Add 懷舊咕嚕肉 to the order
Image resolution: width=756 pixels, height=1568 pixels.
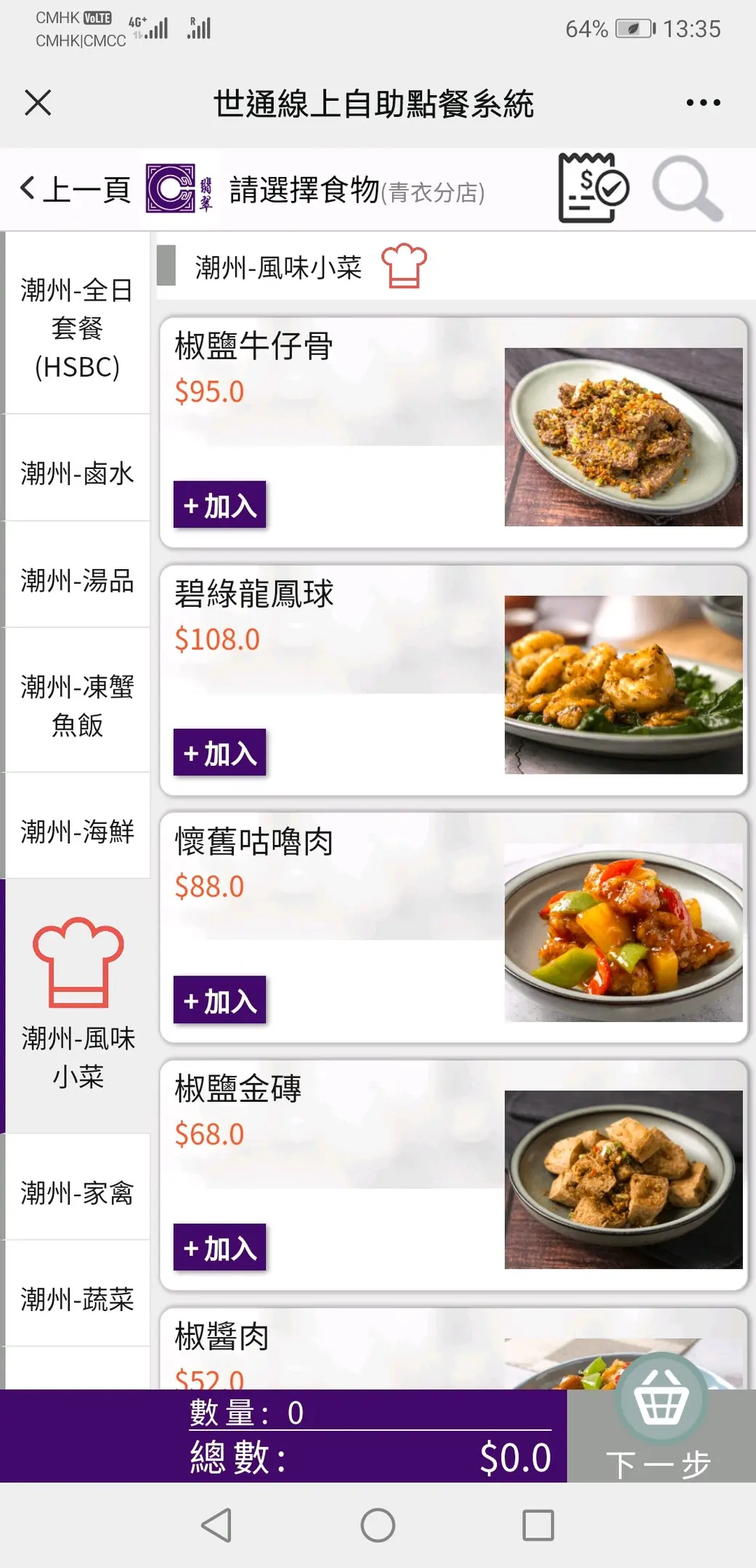219,1000
